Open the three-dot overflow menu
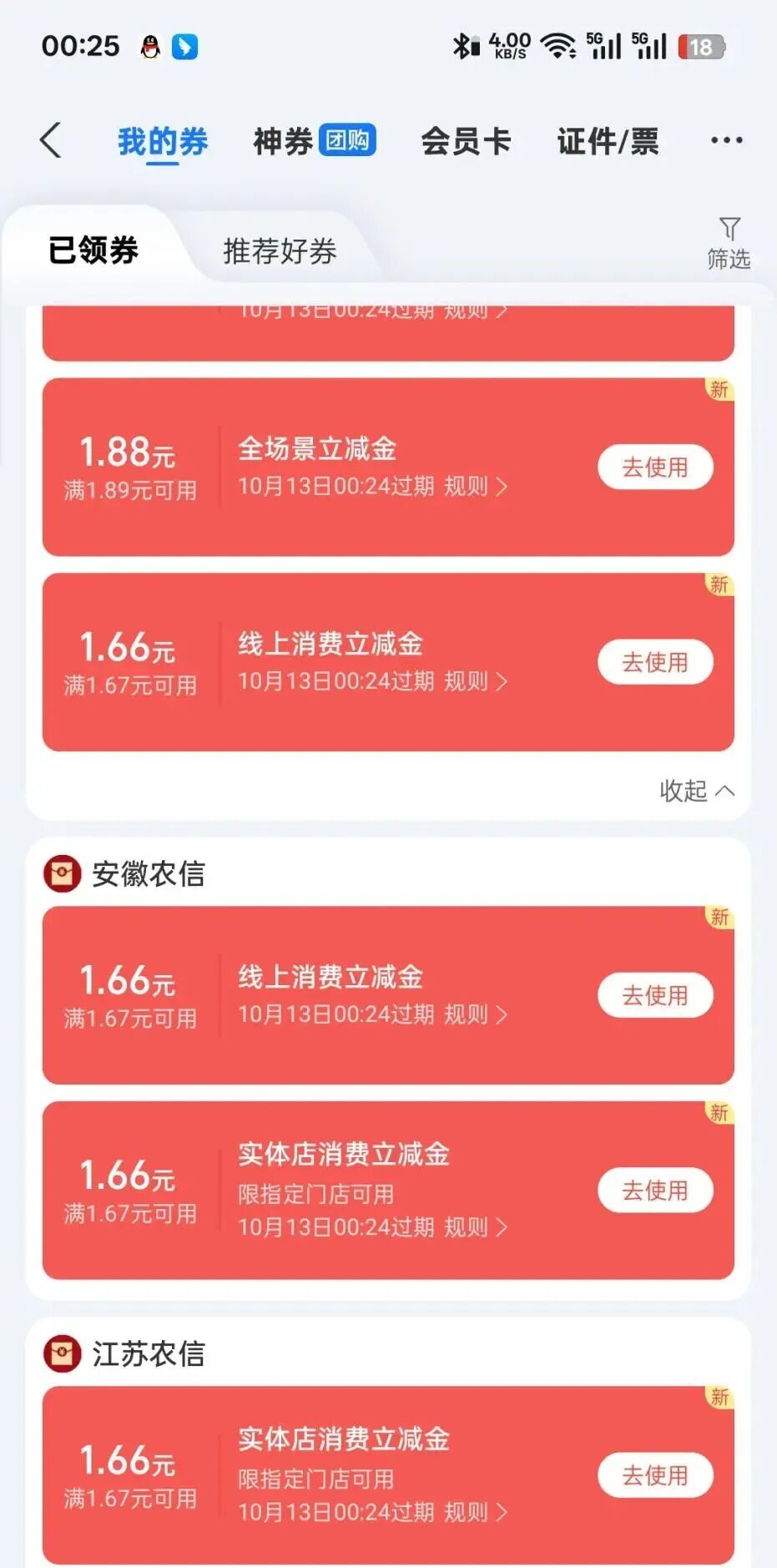This screenshot has width=777, height=1568. click(x=726, y=140)
